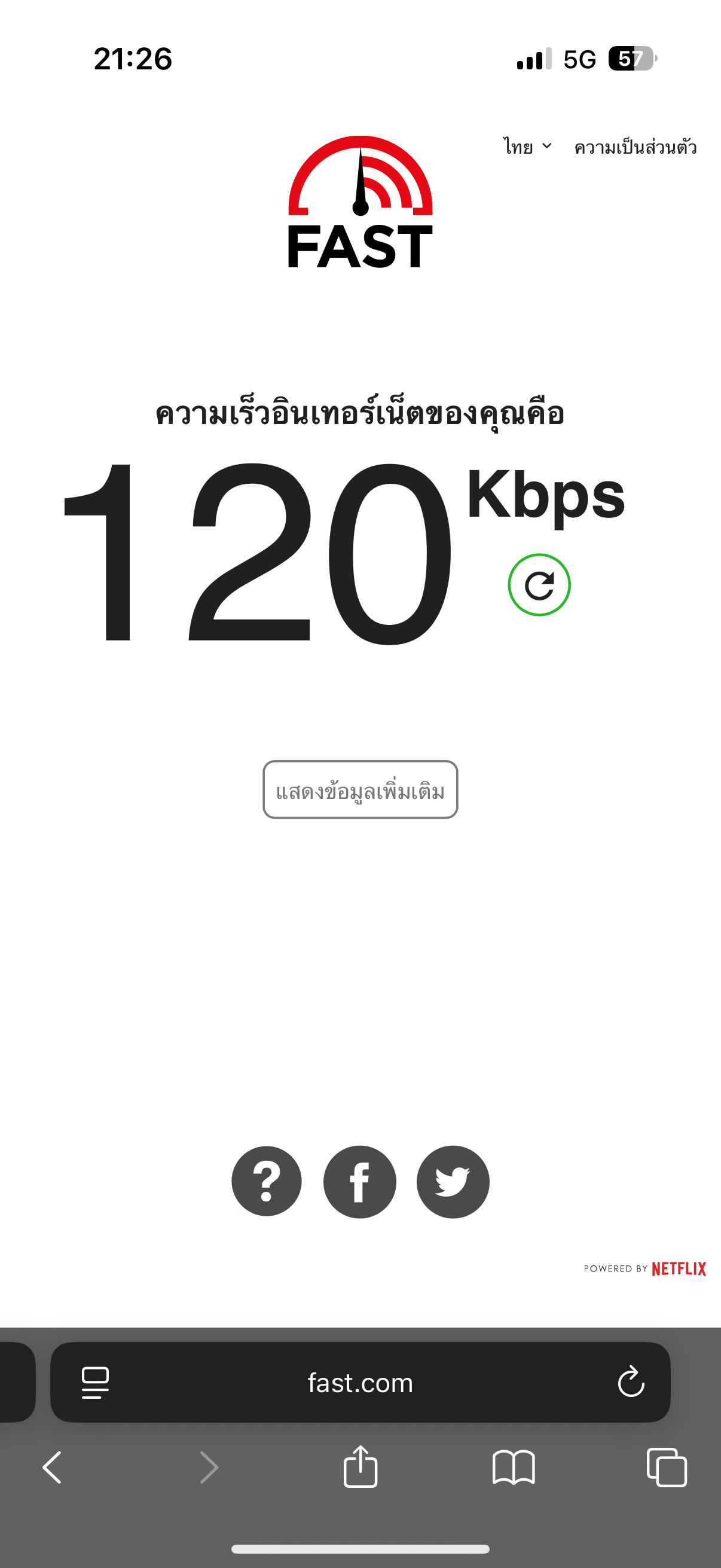Open the help question mark icon
The image size is (721, 1568).
267,1182
